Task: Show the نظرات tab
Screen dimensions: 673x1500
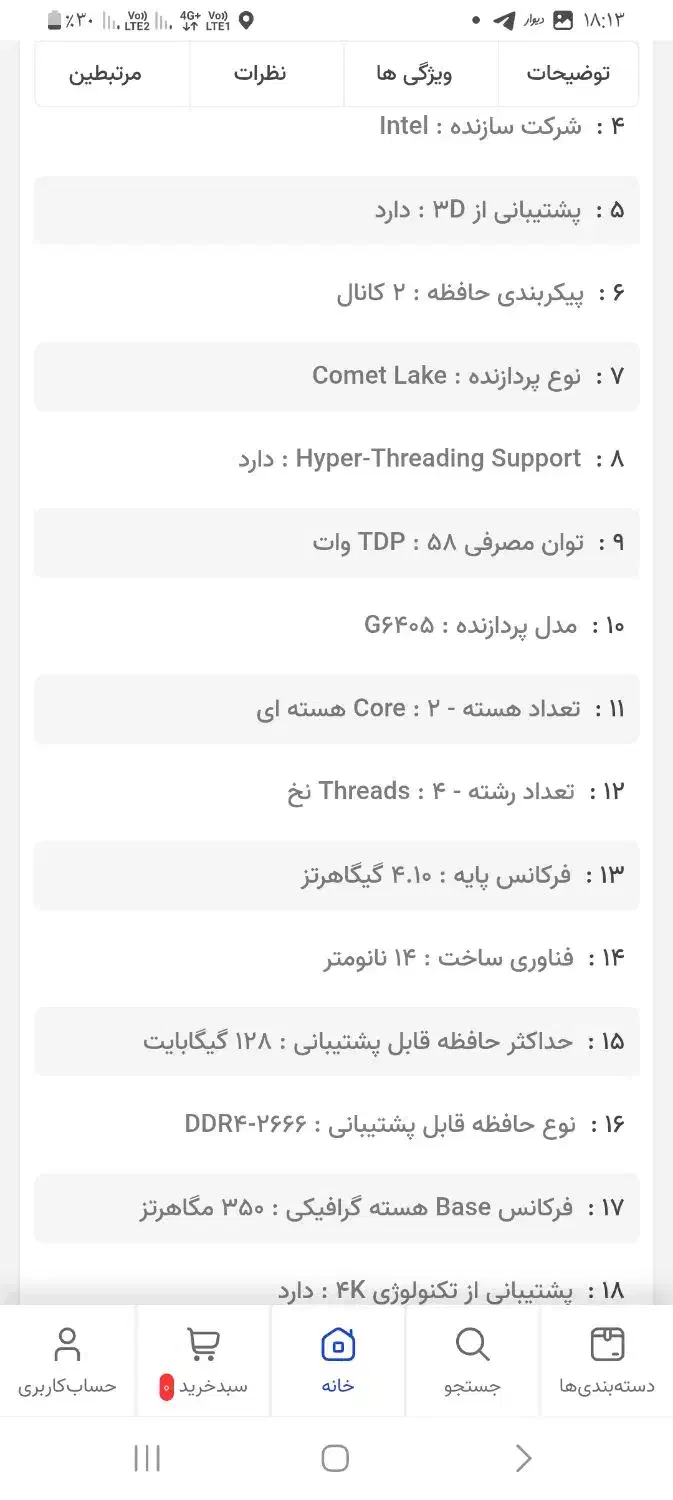Action: [x=267, y=74]
